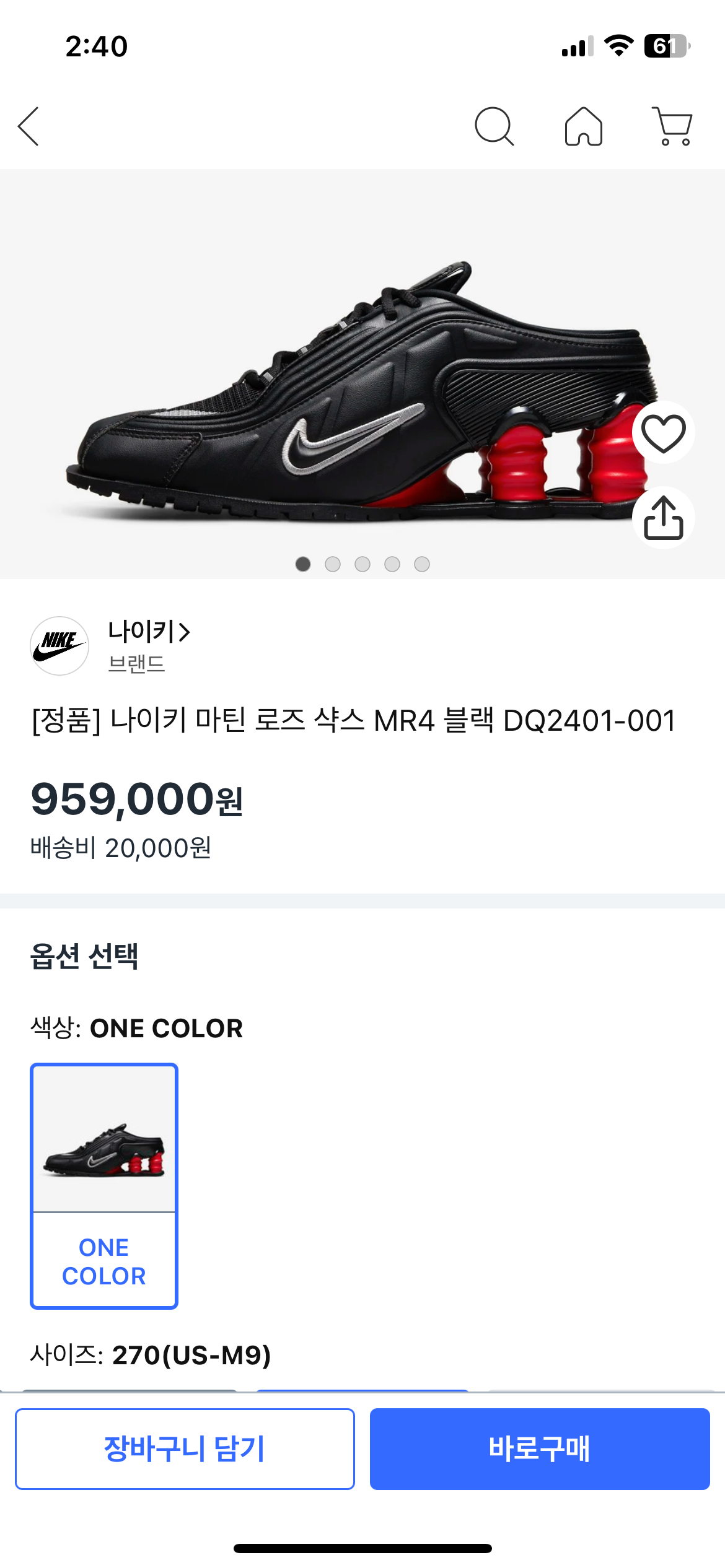Open the search icon
Image resolution: width=725 pixels, height=1568 pixels.
pos(494,126)
